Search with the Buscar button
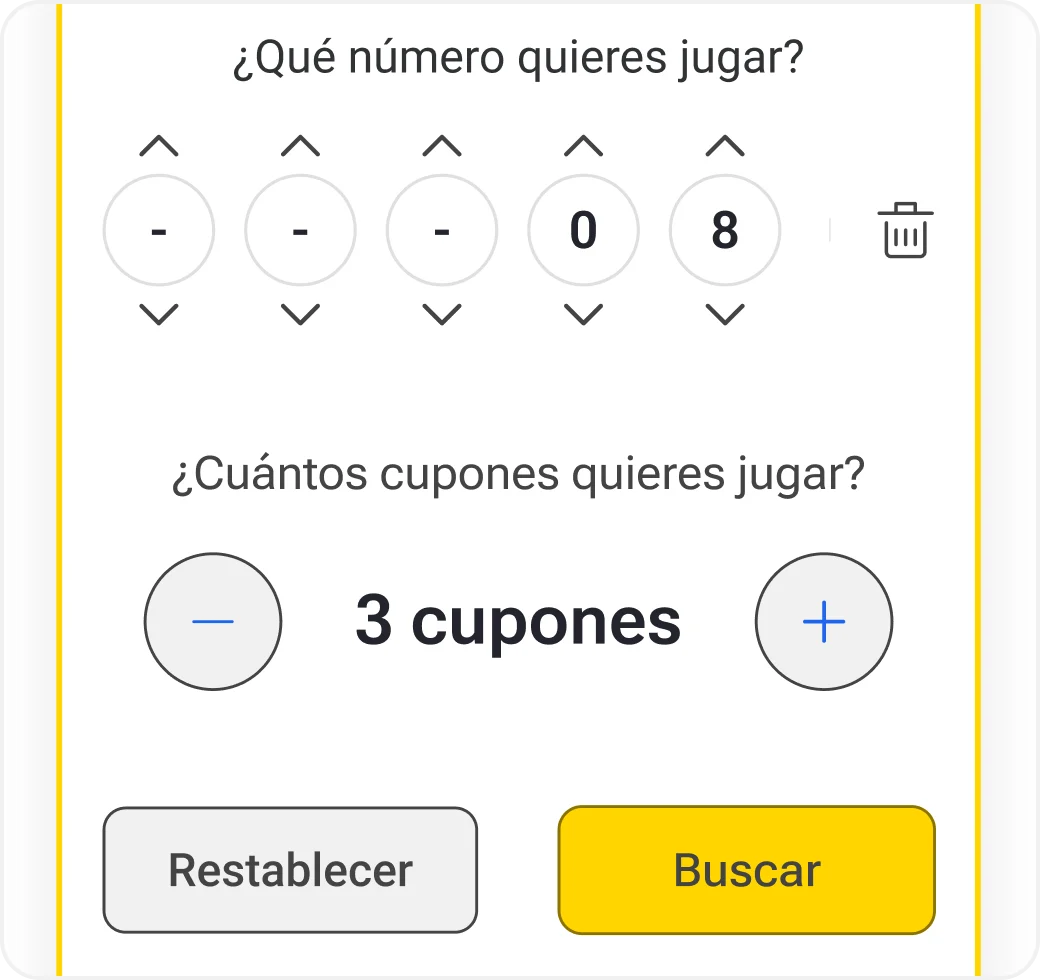 point(746,870)
